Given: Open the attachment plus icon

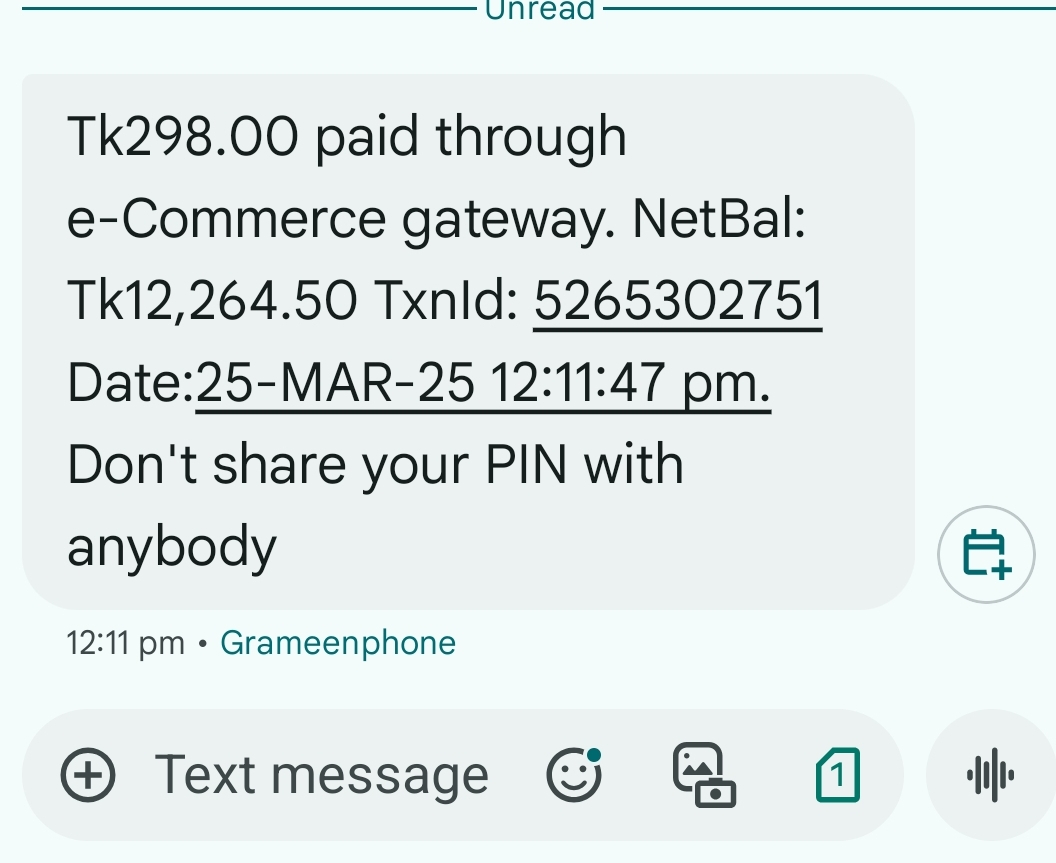Looking at the screenshot, I should pos(88,775).
